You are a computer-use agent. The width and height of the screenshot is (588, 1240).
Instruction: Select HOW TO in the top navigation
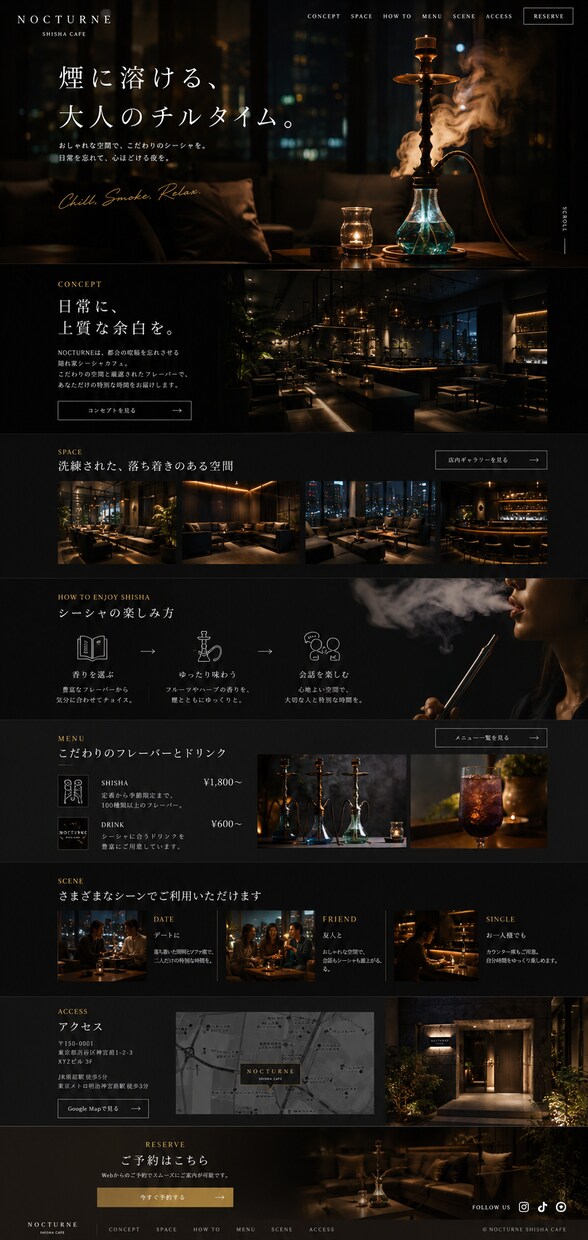click(x=397, y=16)
